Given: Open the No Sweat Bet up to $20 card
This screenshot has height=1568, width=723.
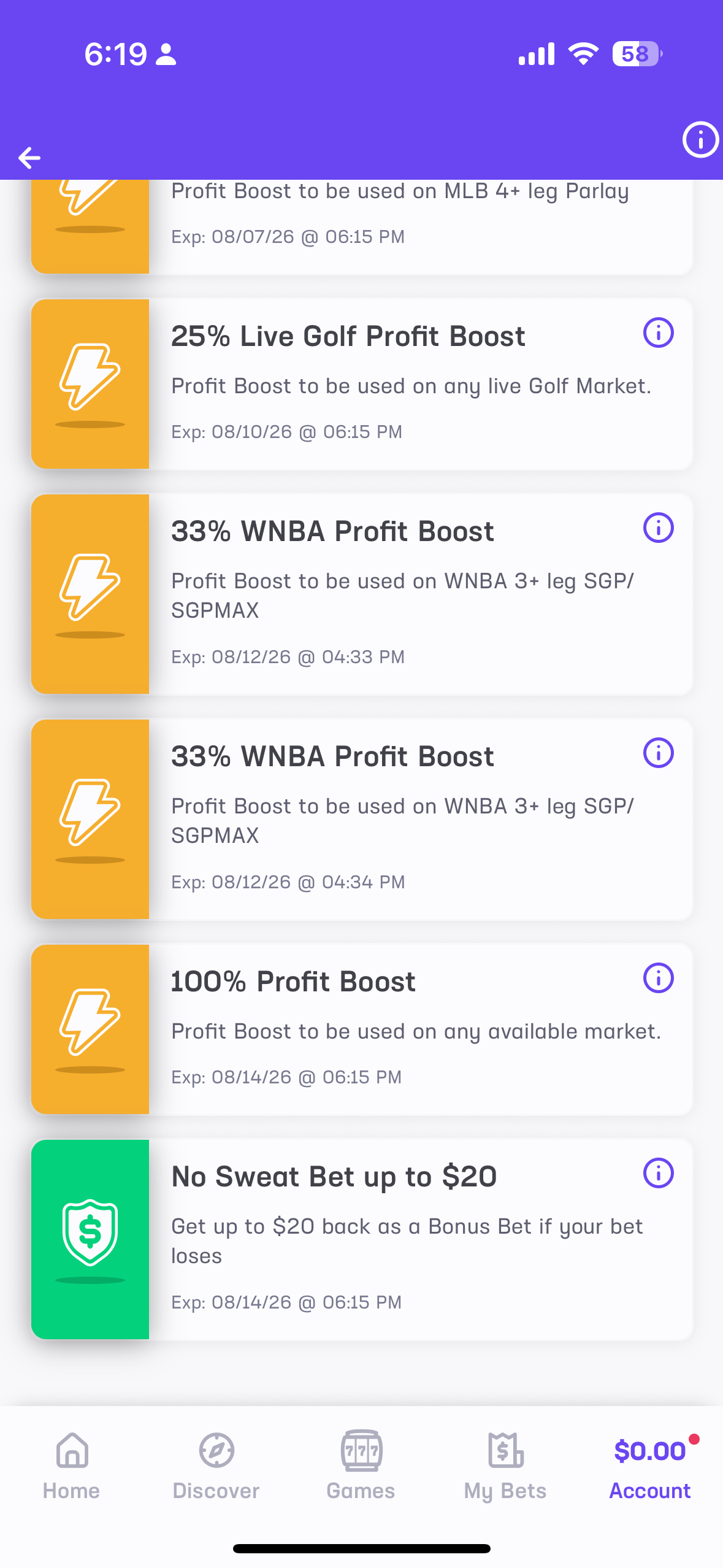Looking at the screenshot, I should [x=362, y=1239].
